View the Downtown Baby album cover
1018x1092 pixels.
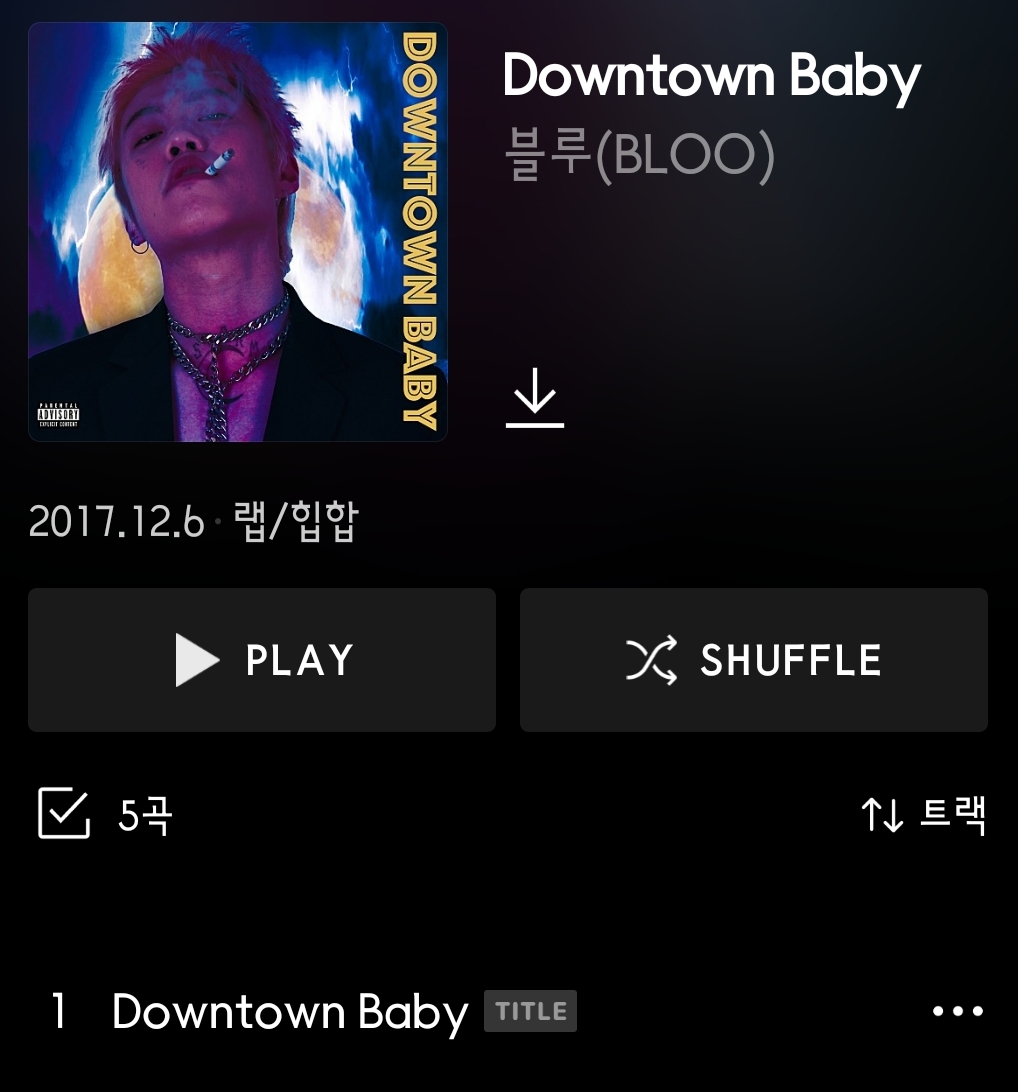[x=238, y=232]
